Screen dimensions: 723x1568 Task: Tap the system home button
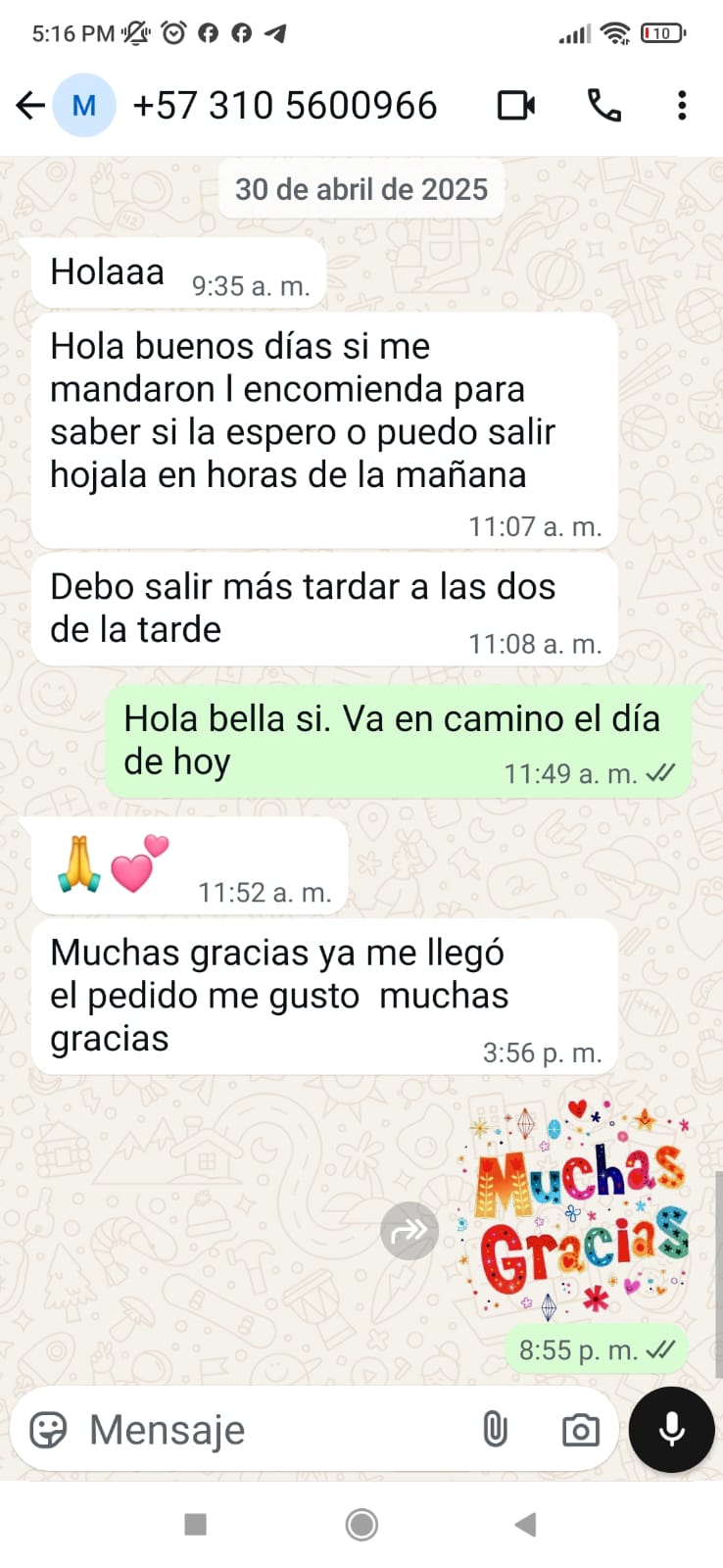(361, 1524)
